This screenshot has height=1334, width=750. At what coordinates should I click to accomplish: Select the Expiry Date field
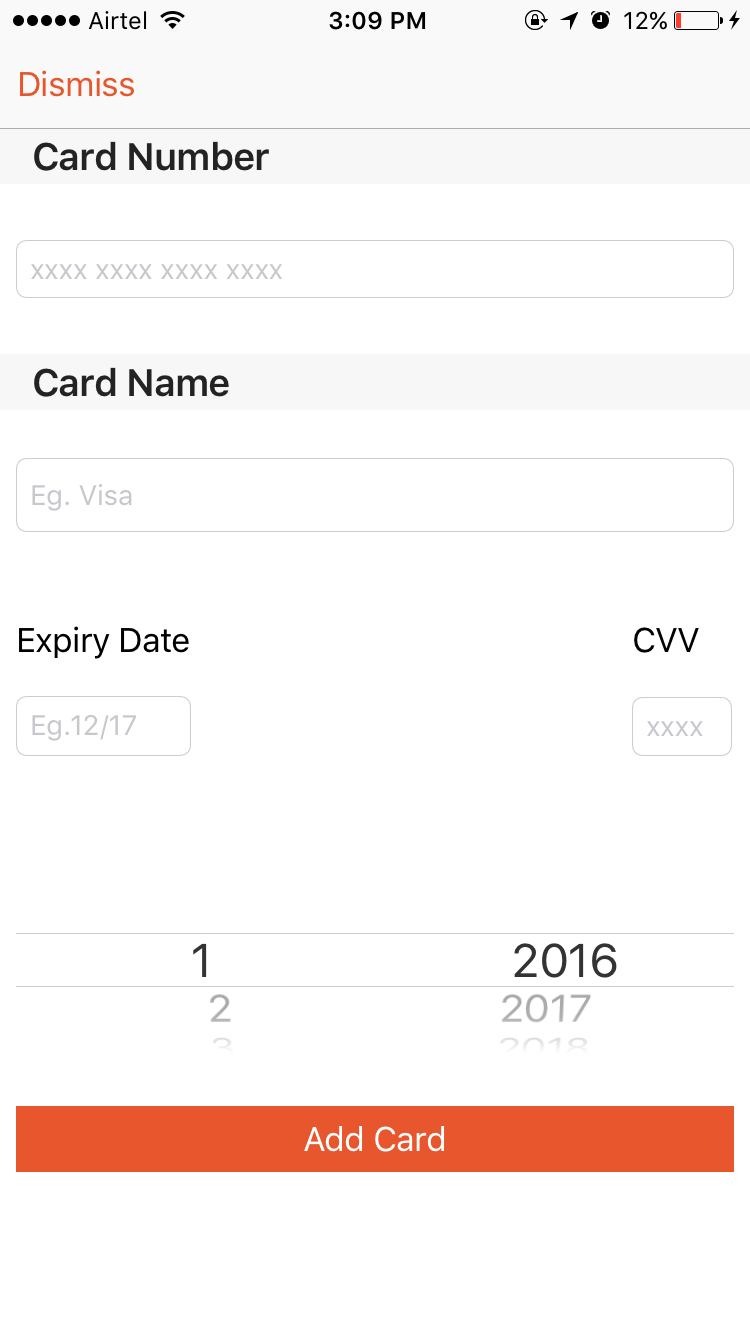click(x=103, y=726)
